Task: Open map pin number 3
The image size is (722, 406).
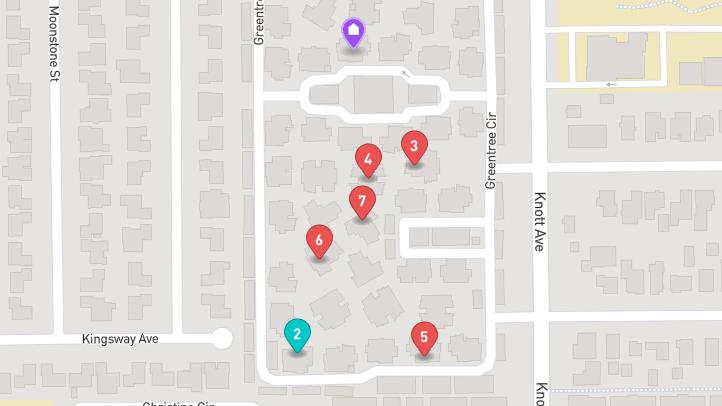Action: pos(414,147)
